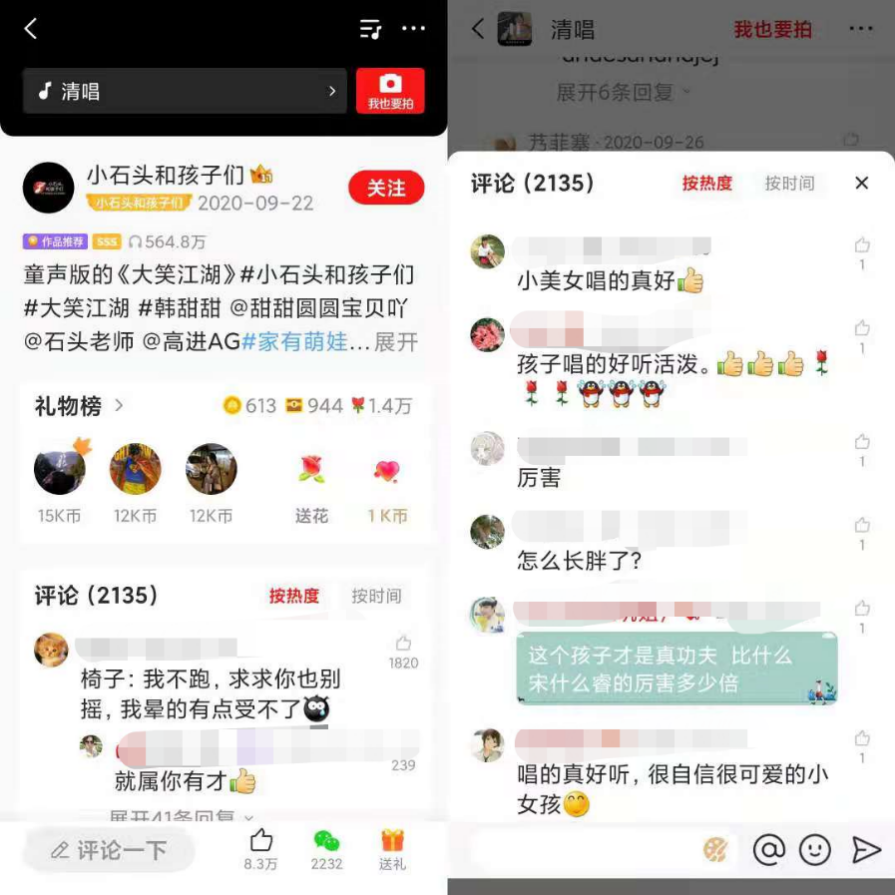Like the comment 小美女唱的真好
The width and height of the screenshot is (895, 895).
coord(861,246)
